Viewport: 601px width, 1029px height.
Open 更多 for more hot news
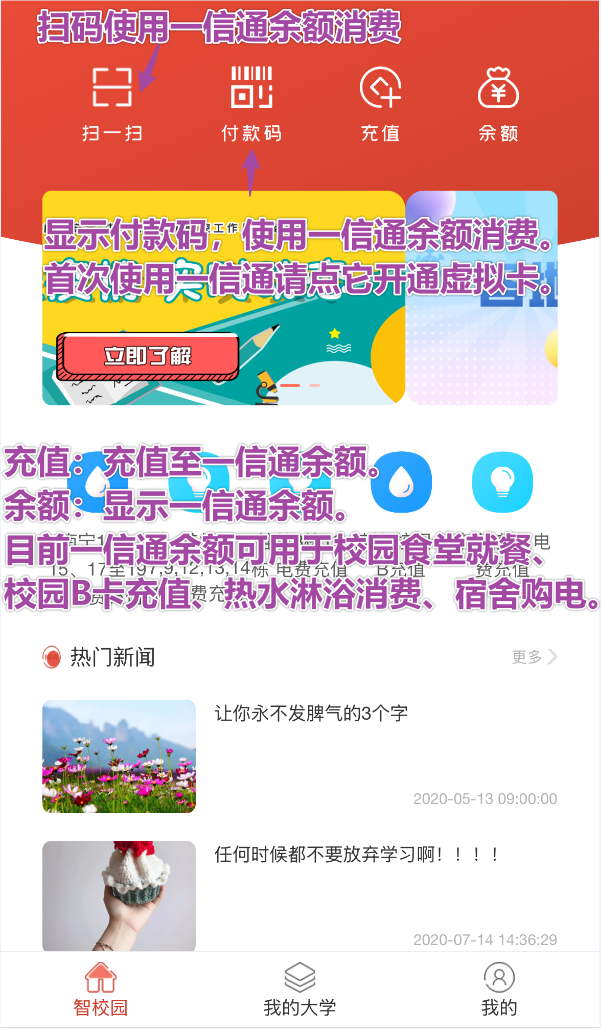coord(534,657)
